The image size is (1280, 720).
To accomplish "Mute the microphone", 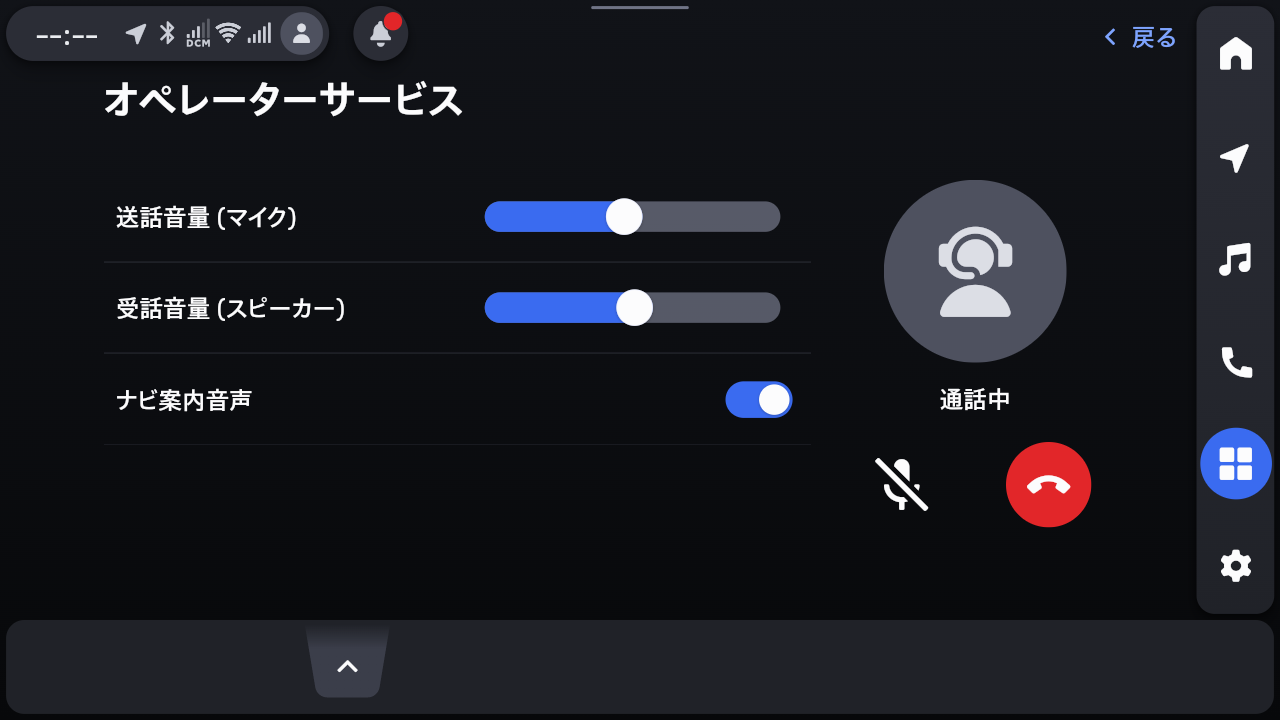I will click(901, 485).
